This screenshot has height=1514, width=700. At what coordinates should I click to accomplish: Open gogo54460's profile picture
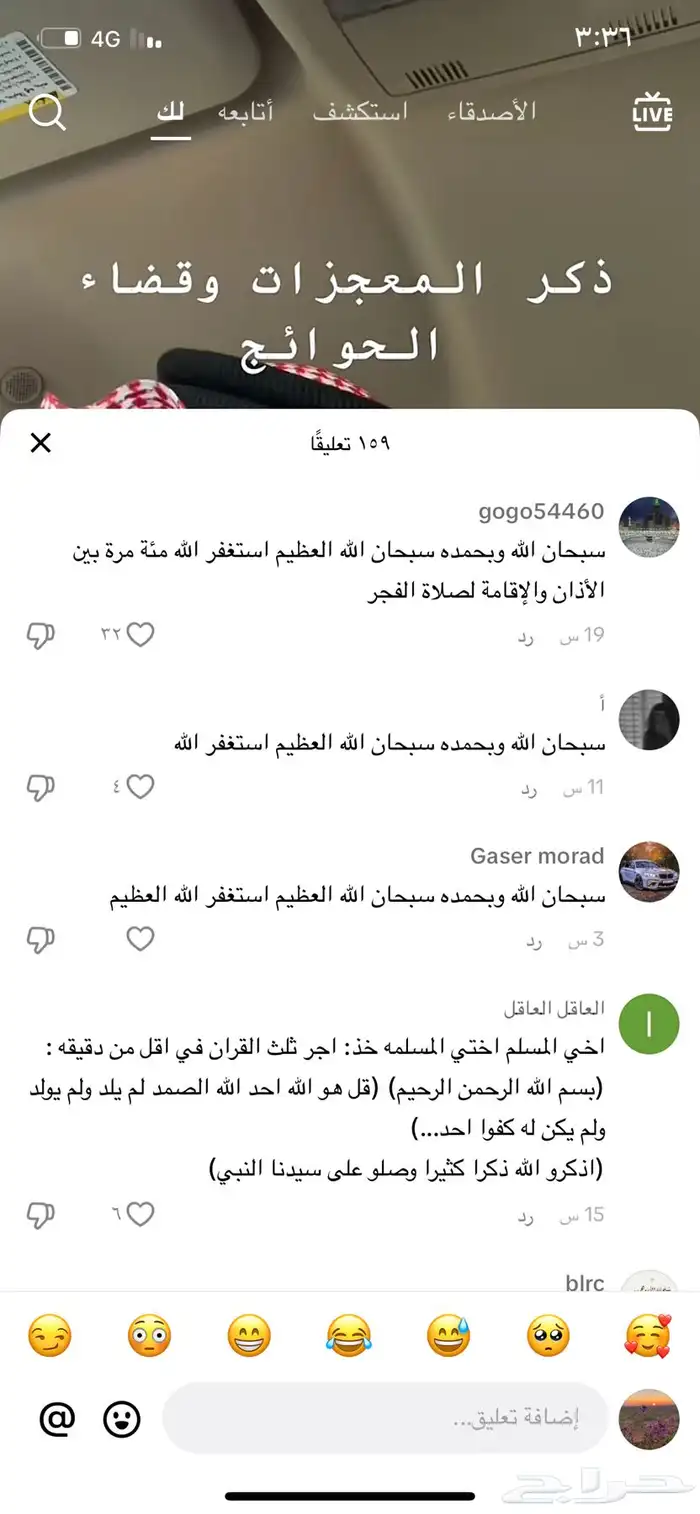[x=649, y=527]
